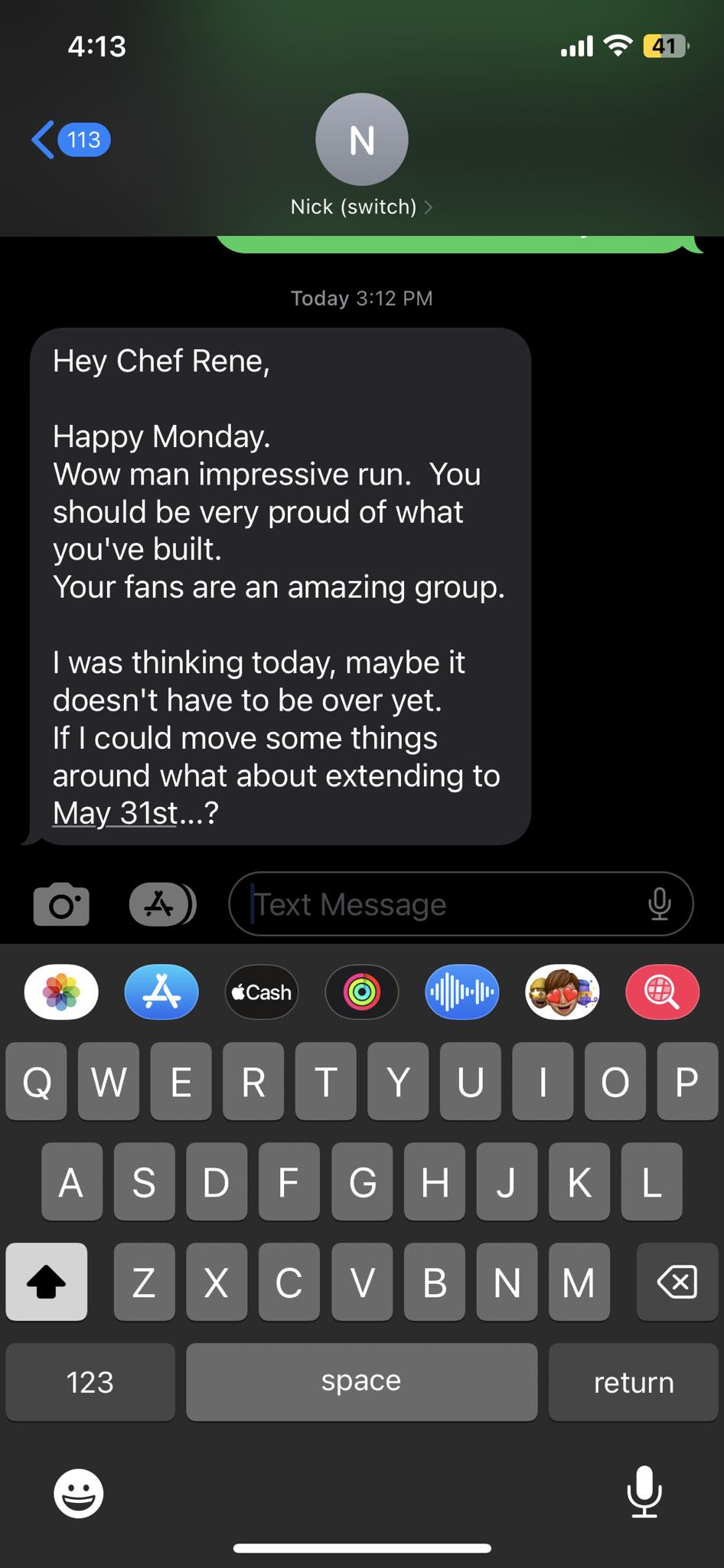Go back to the messages list
The height and width of the screenshot is (1568, 724).
coord(69,140)
